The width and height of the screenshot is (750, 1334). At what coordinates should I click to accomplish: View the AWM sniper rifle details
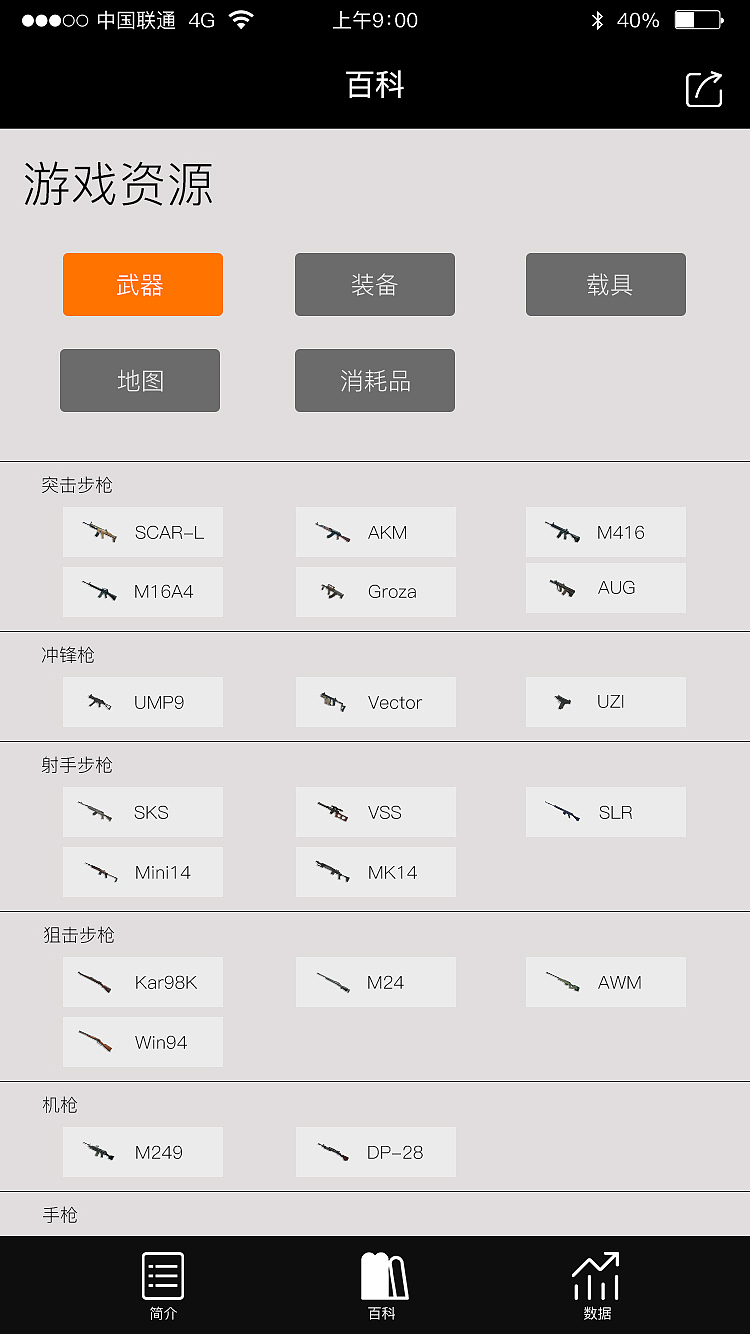pyautogui.click(x=606, y=982)
